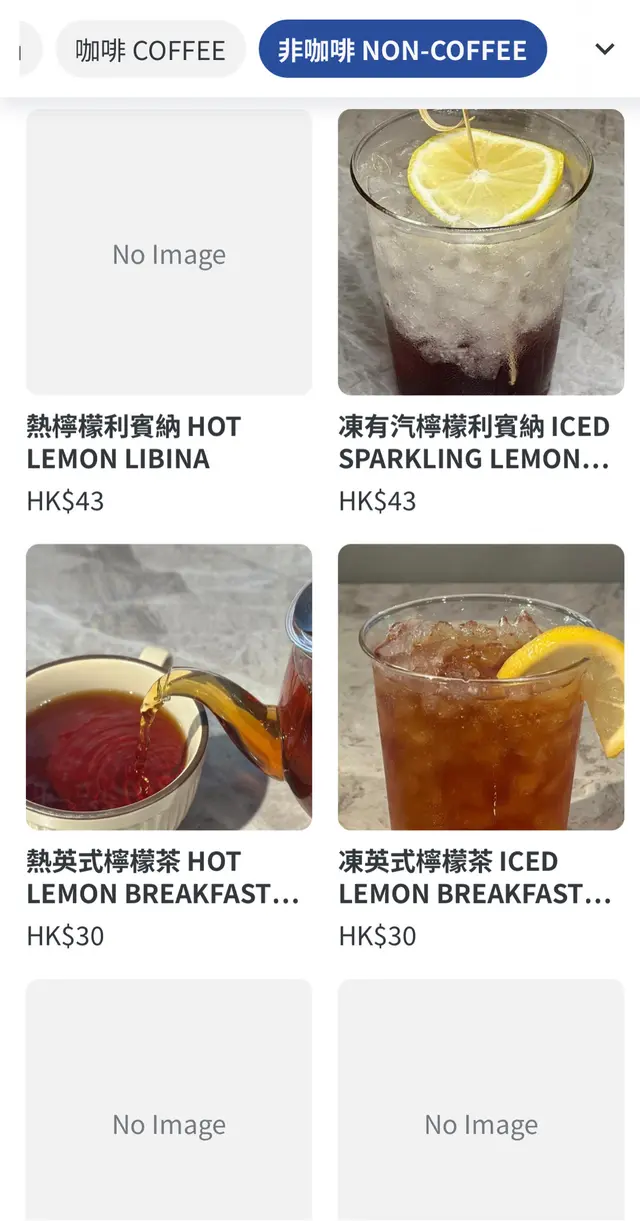Expand the category list chevron
The image size is (640, 1221).
point(604,49)
